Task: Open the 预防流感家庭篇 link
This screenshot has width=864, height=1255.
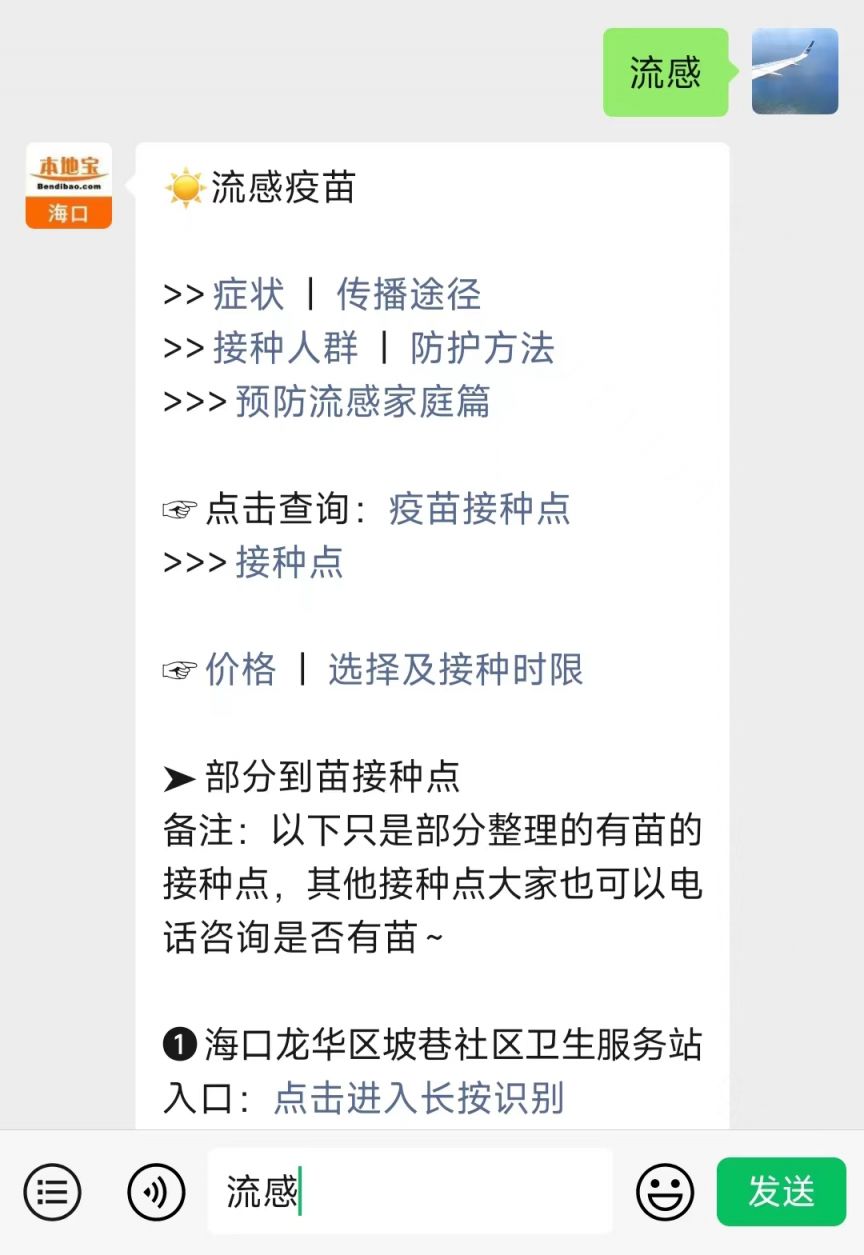Action: pos(362,401)
